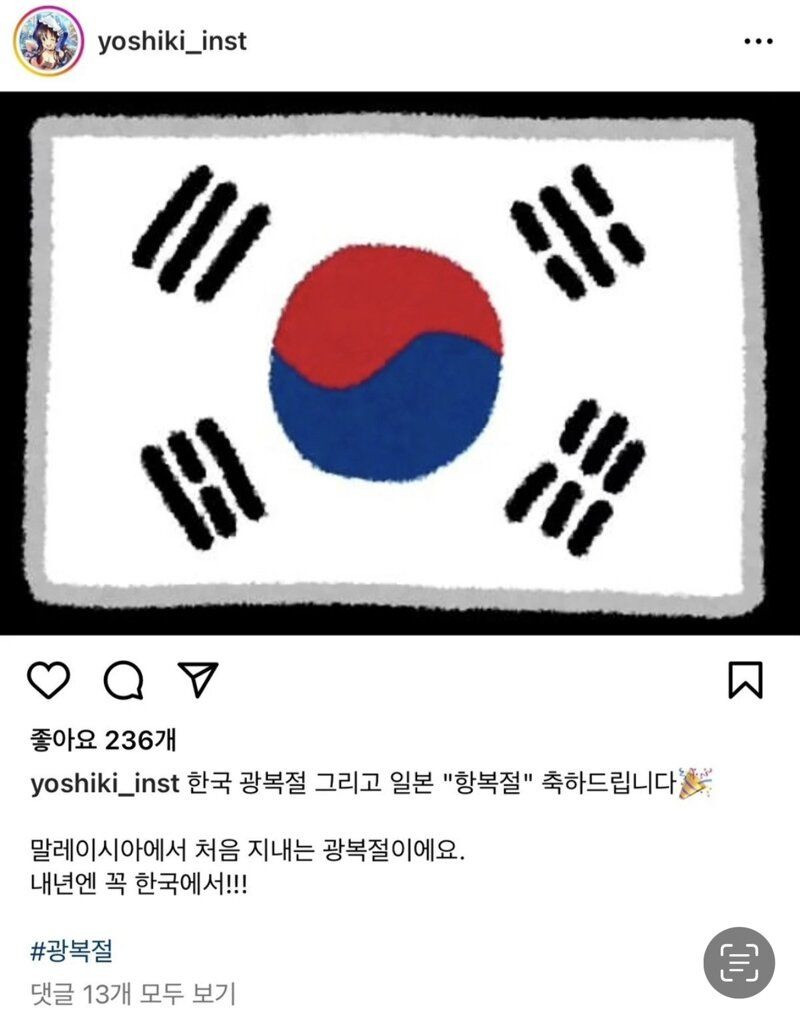Open the comment bubble icon
This screenshot has width=800, height=1015.
123,681
